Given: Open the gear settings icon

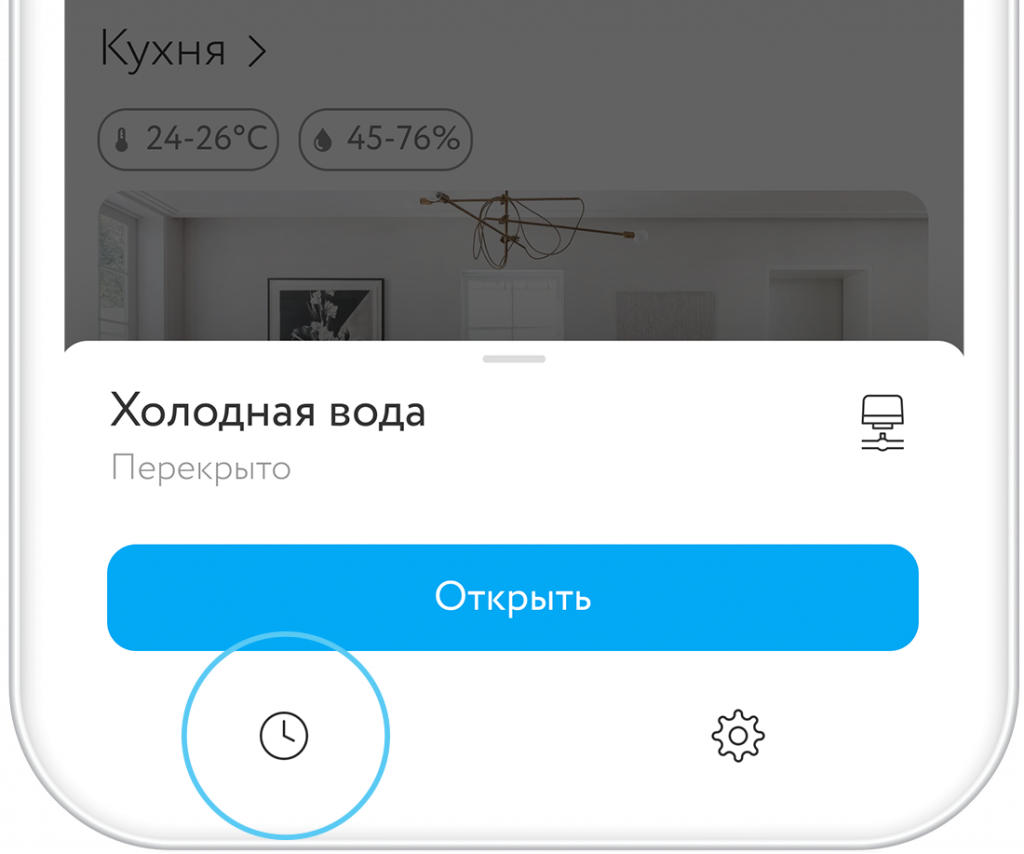Looking at the screenshot, I should click(738, 736).
